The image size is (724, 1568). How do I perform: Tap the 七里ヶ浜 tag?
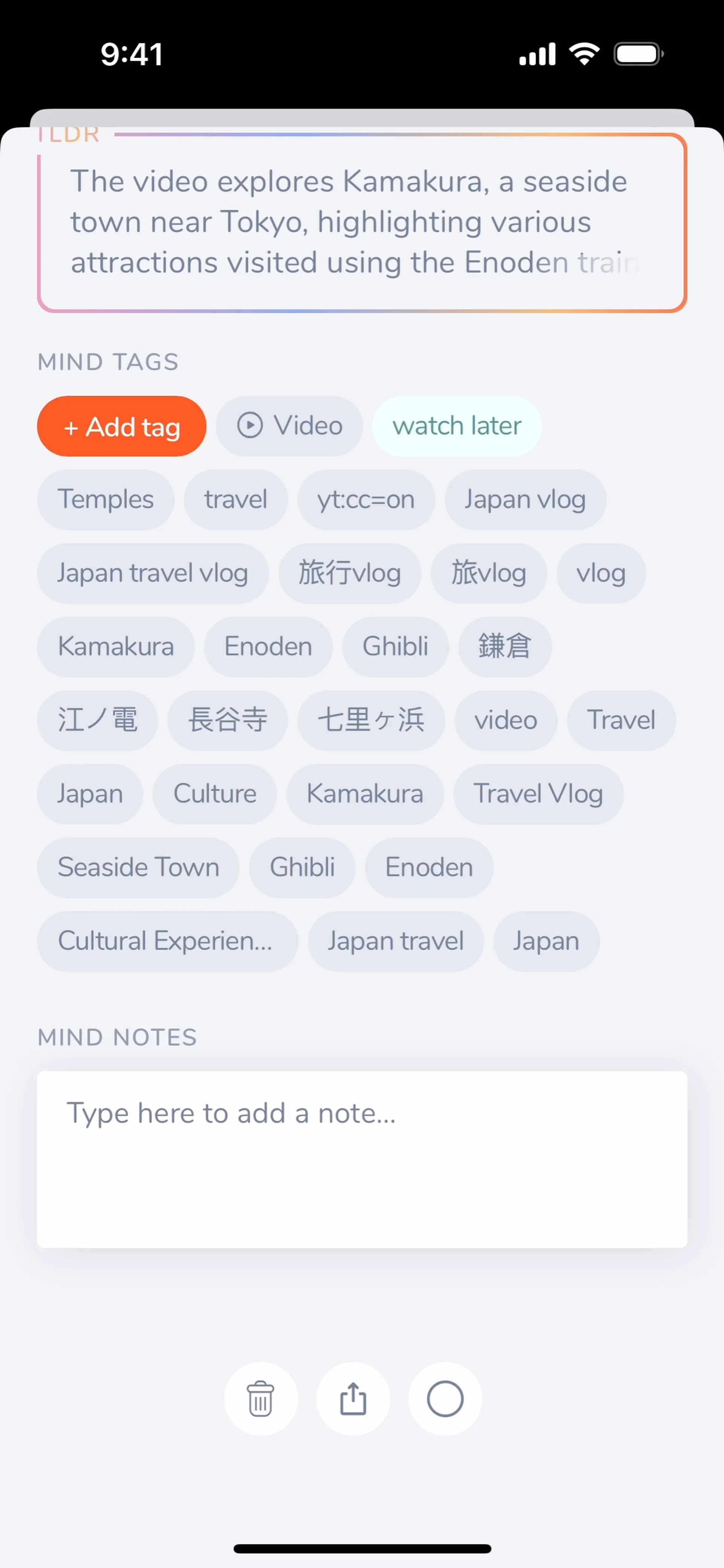pos(371,720)
